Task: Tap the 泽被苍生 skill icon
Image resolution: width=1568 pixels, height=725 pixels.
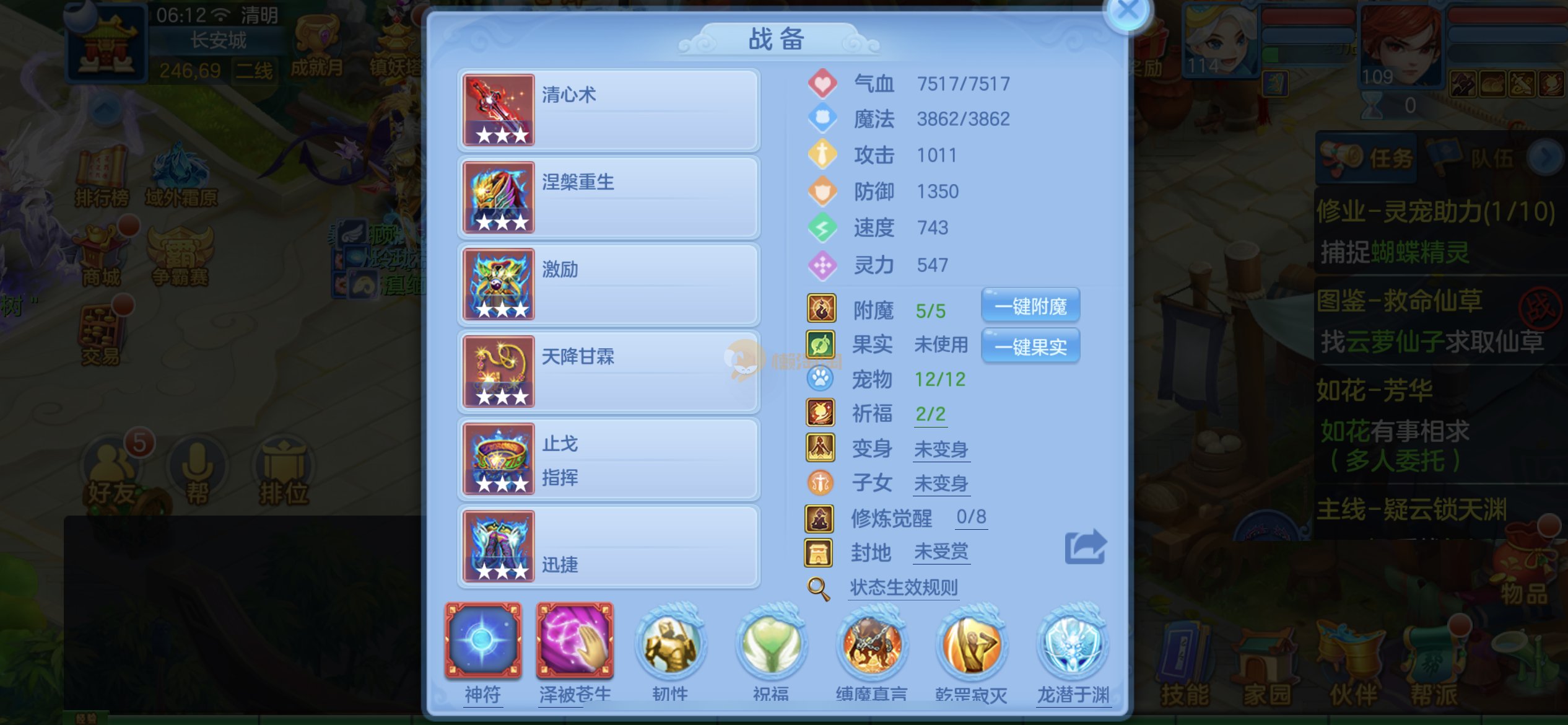Action: (x=575, y=641)
